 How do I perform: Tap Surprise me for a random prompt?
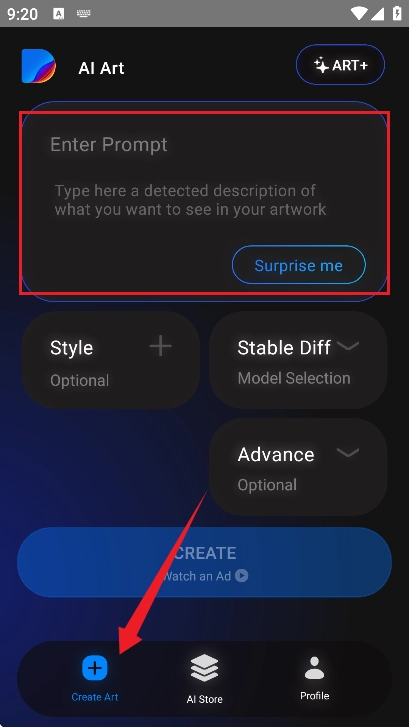[x=299, y=265]
